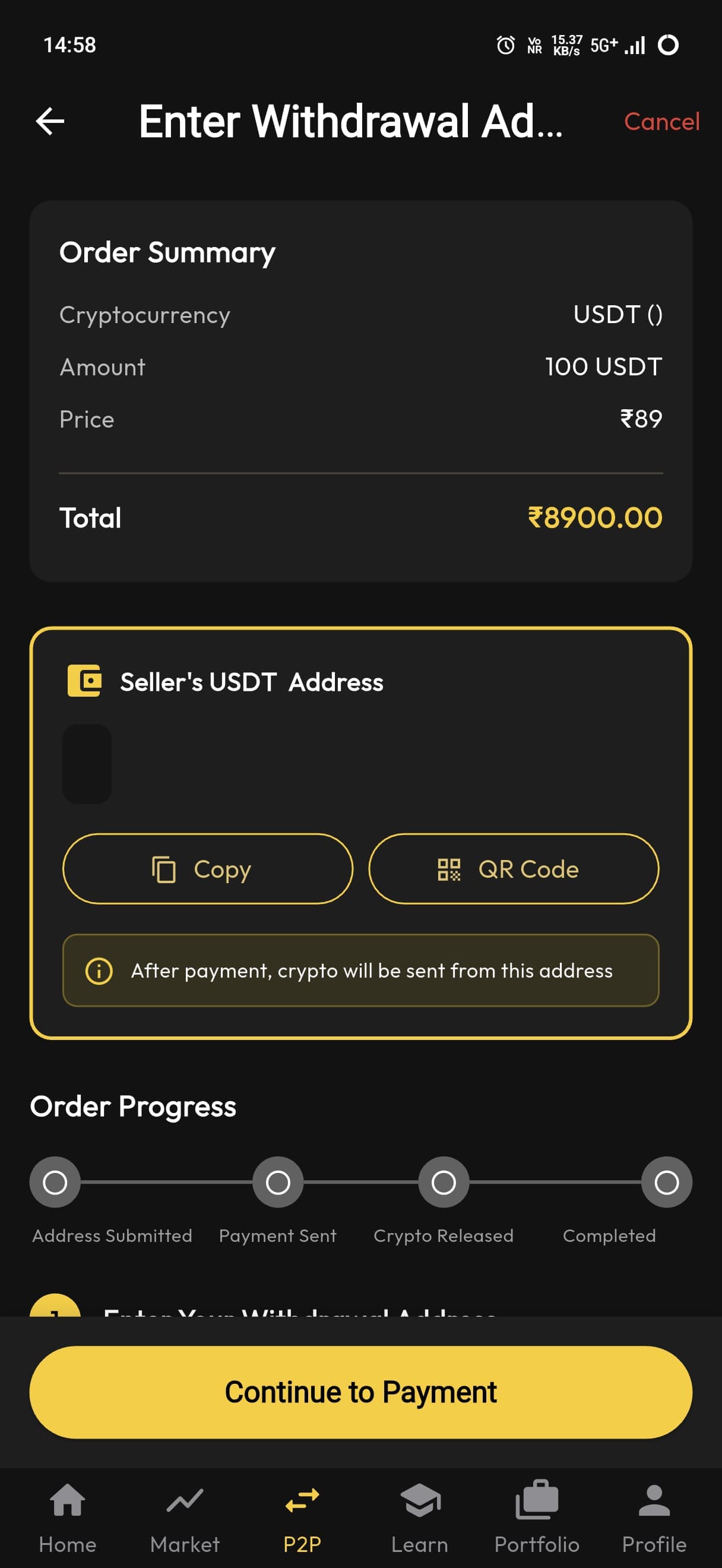Tap the Completed step on the order progress bar
This screenshot has width=722, height=1568.
click(667, 1181)
